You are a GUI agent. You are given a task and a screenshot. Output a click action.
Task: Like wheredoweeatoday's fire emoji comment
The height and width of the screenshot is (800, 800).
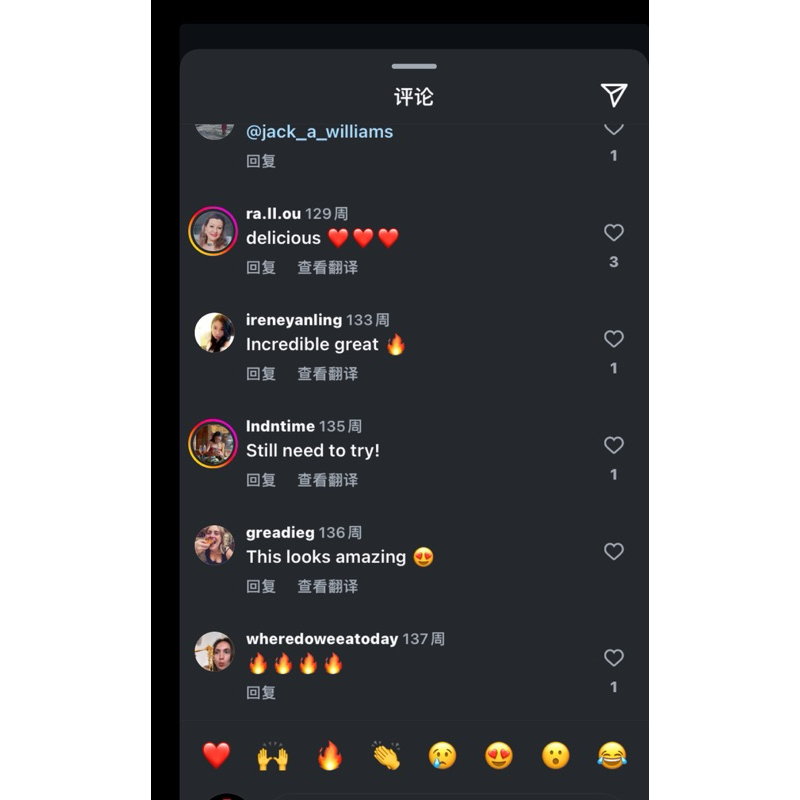tap(613, 658)
